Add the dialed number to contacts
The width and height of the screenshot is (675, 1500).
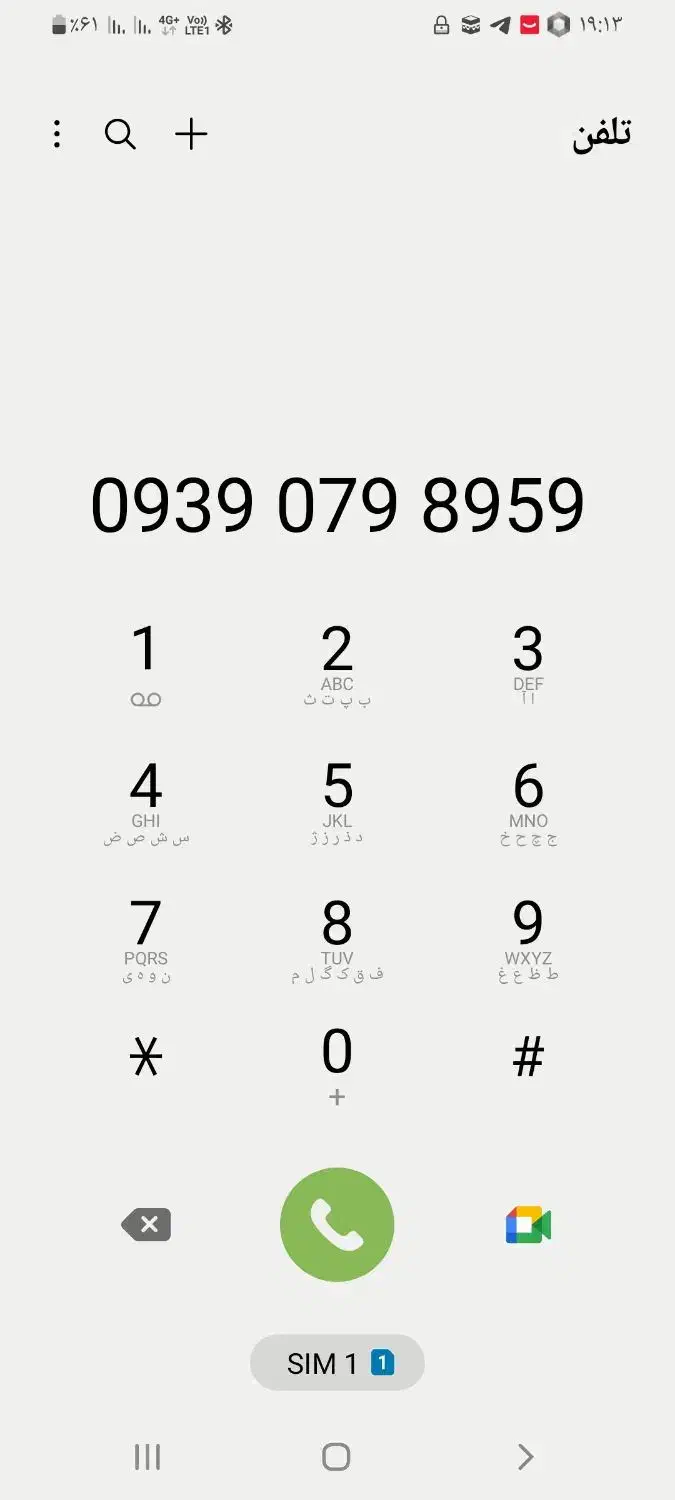[x=191, y=134]
